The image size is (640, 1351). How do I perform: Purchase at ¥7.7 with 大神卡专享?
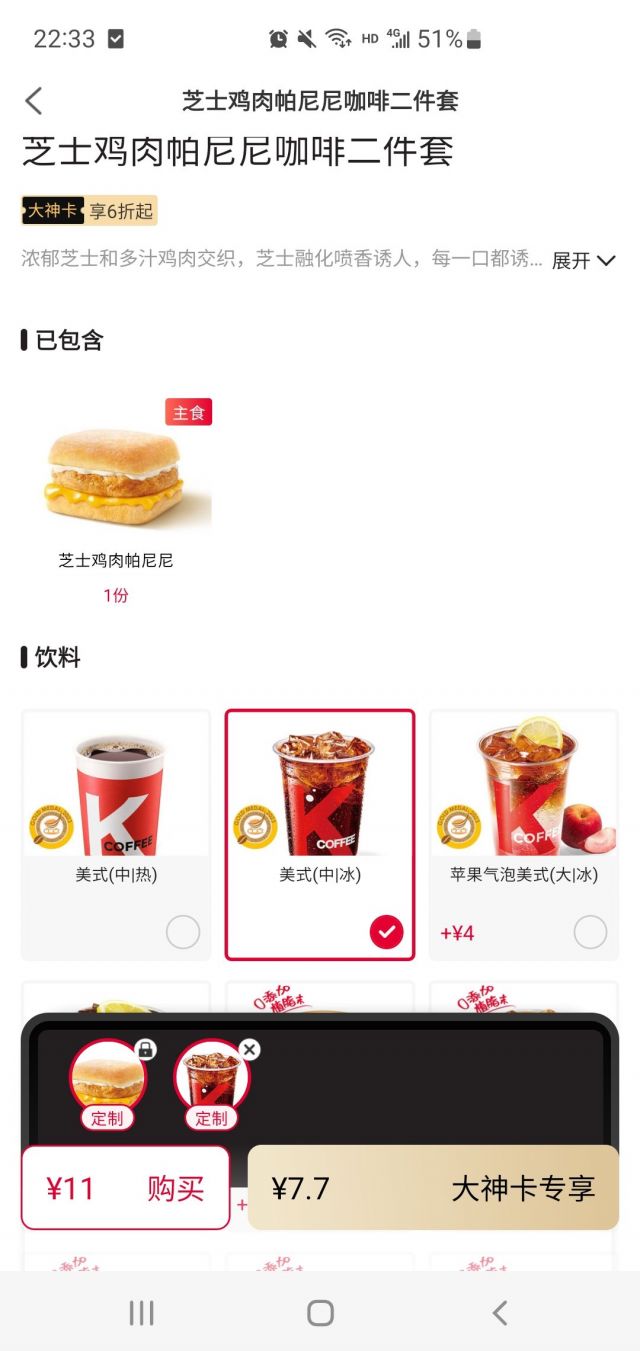(433, 1188)
